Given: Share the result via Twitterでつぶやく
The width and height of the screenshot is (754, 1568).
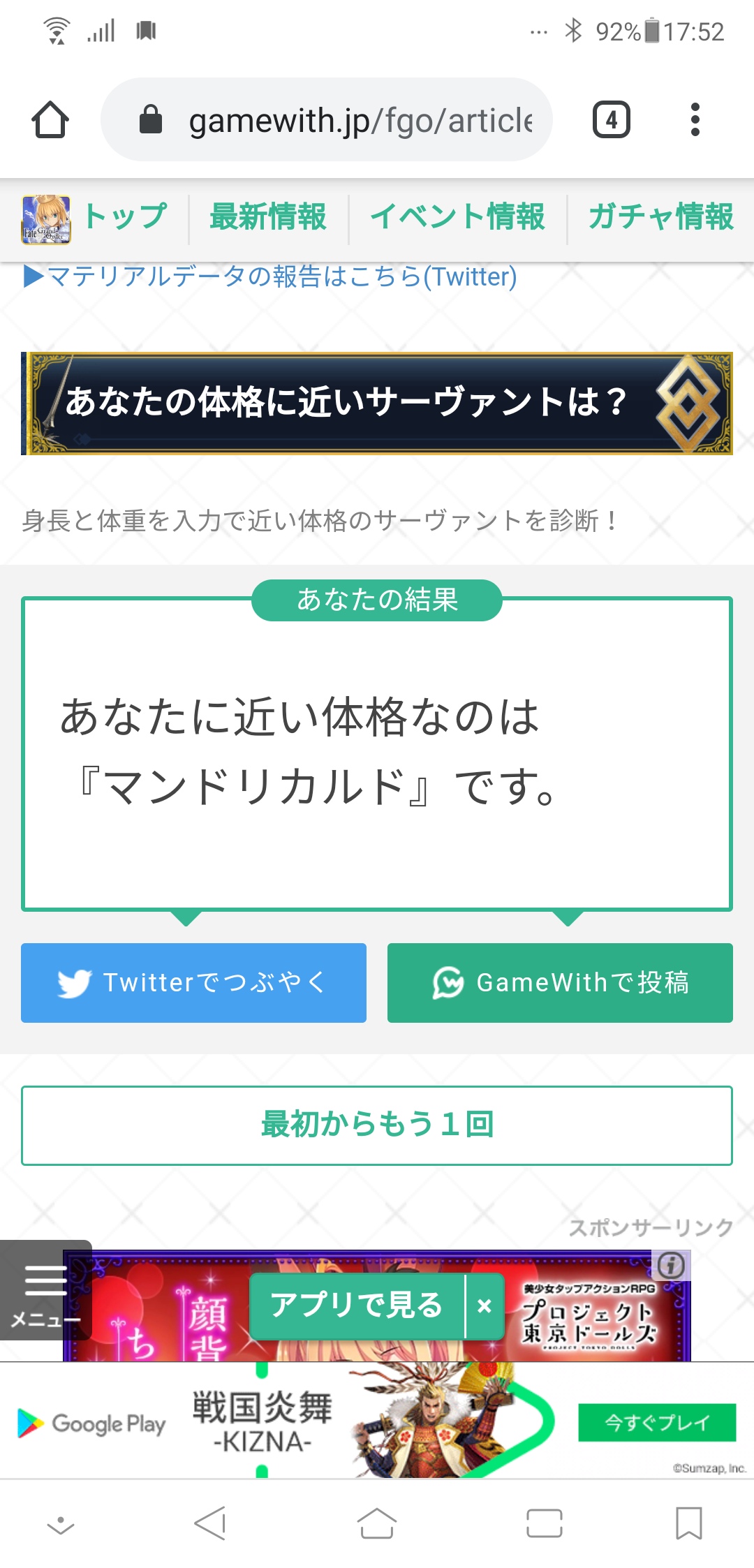Looking at the screenshot, I should [x=193, y=983].
